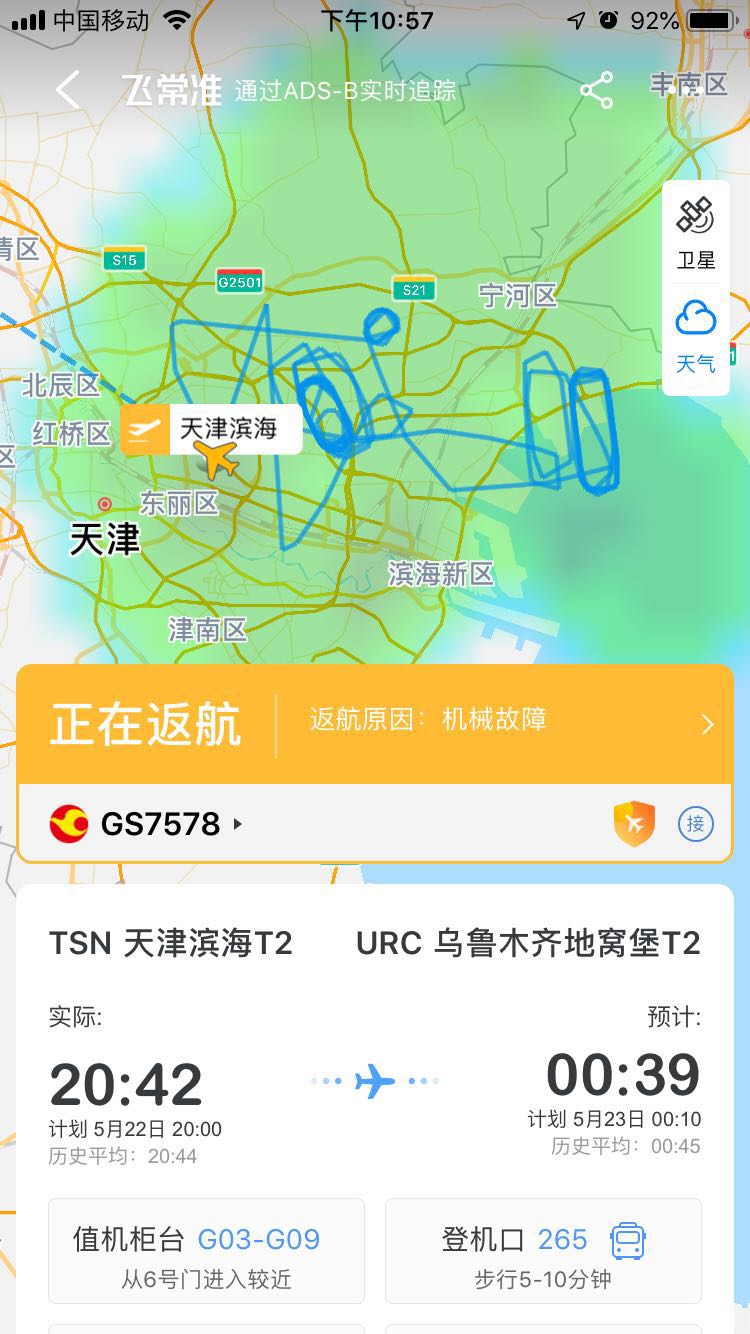
Task: Switch the map to satellite view
Action: [x=696, y=234]
